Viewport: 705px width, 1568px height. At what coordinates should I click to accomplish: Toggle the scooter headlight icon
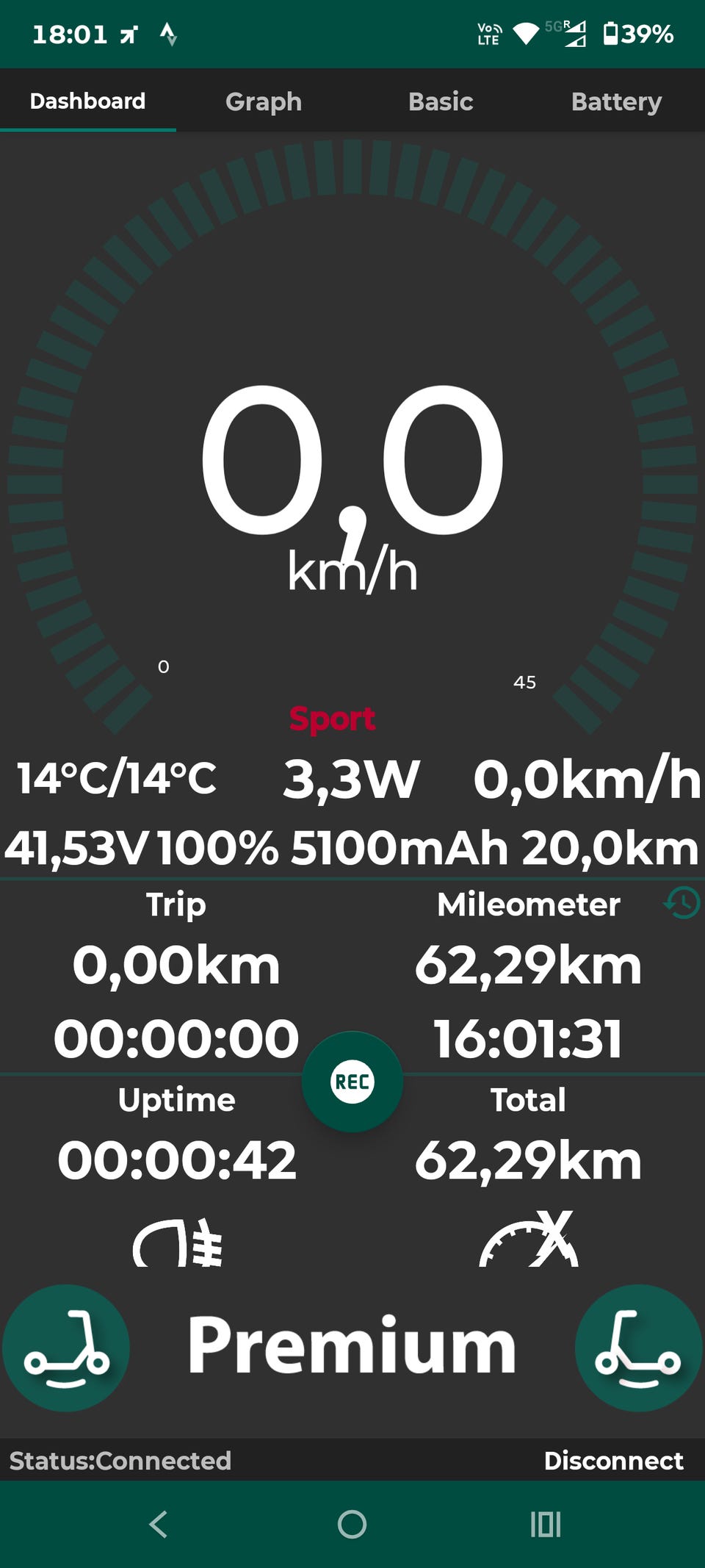tap(178, 1243)
